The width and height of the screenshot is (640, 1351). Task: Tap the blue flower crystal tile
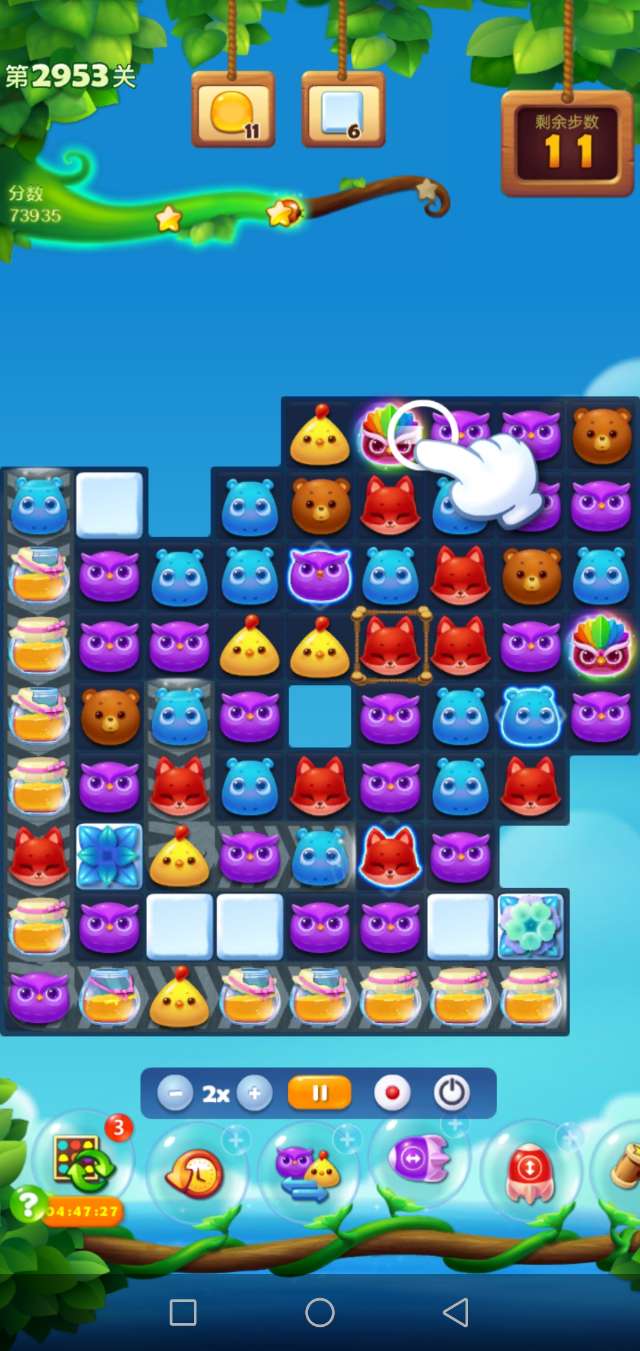click(108, 857)
